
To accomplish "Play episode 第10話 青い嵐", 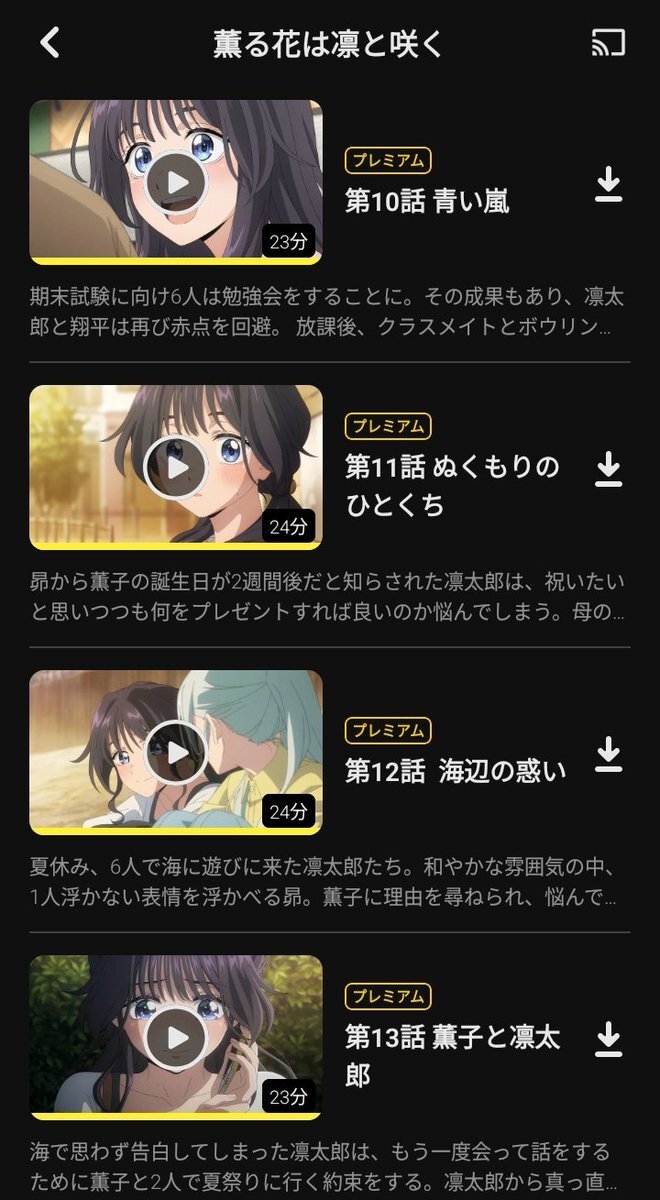I will coord(176,182).
